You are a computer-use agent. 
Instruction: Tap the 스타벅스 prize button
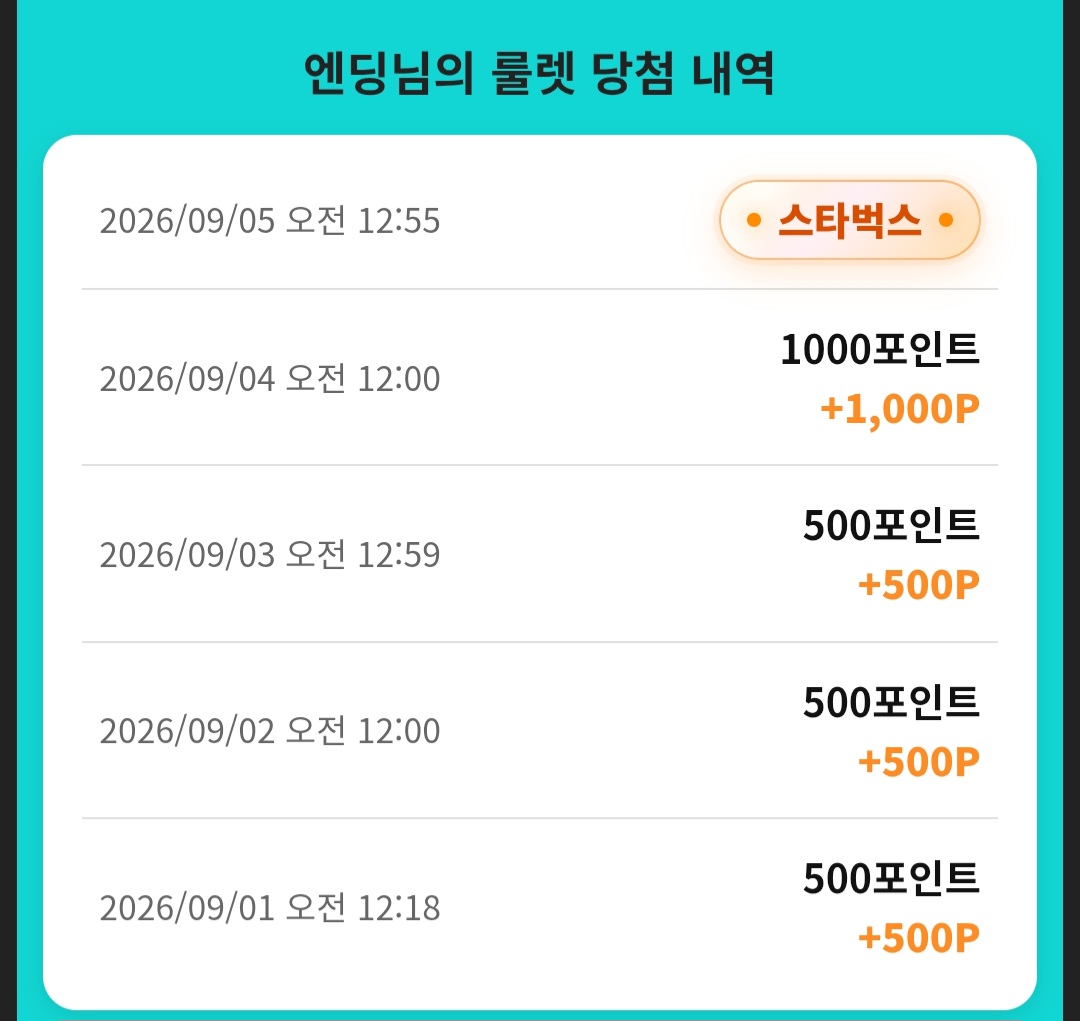pyautogui.click(x=849, y=220)
